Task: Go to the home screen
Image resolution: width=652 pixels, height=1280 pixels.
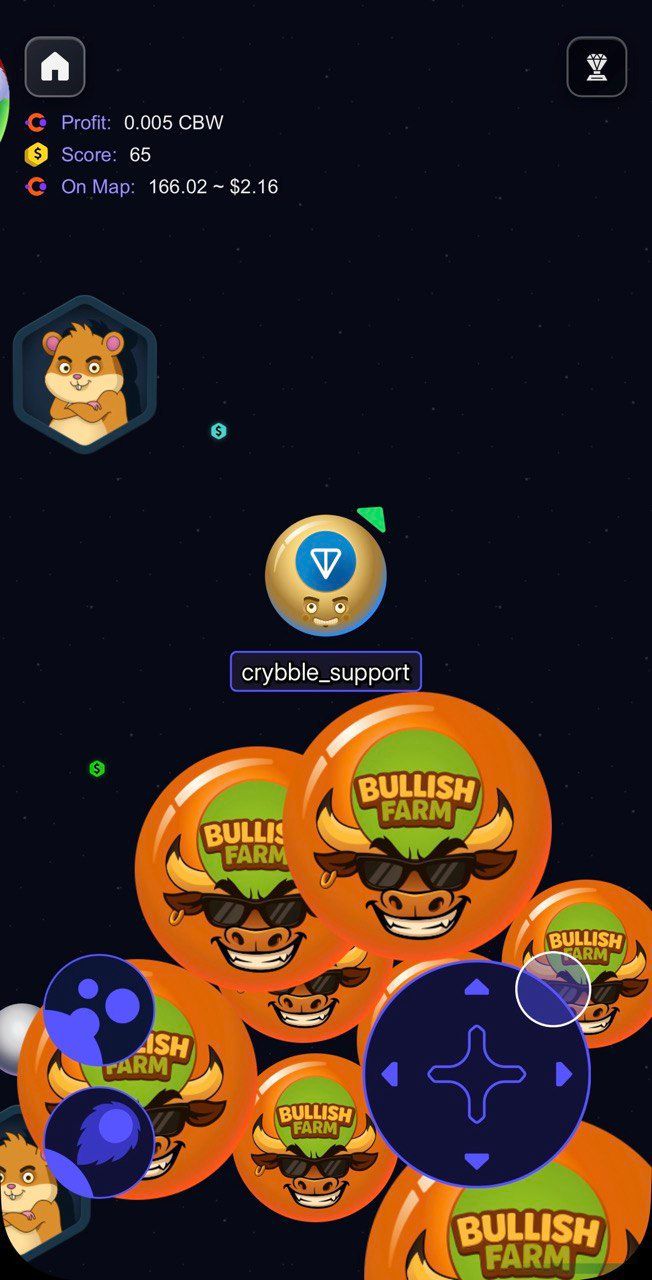Action: [55, 67]
